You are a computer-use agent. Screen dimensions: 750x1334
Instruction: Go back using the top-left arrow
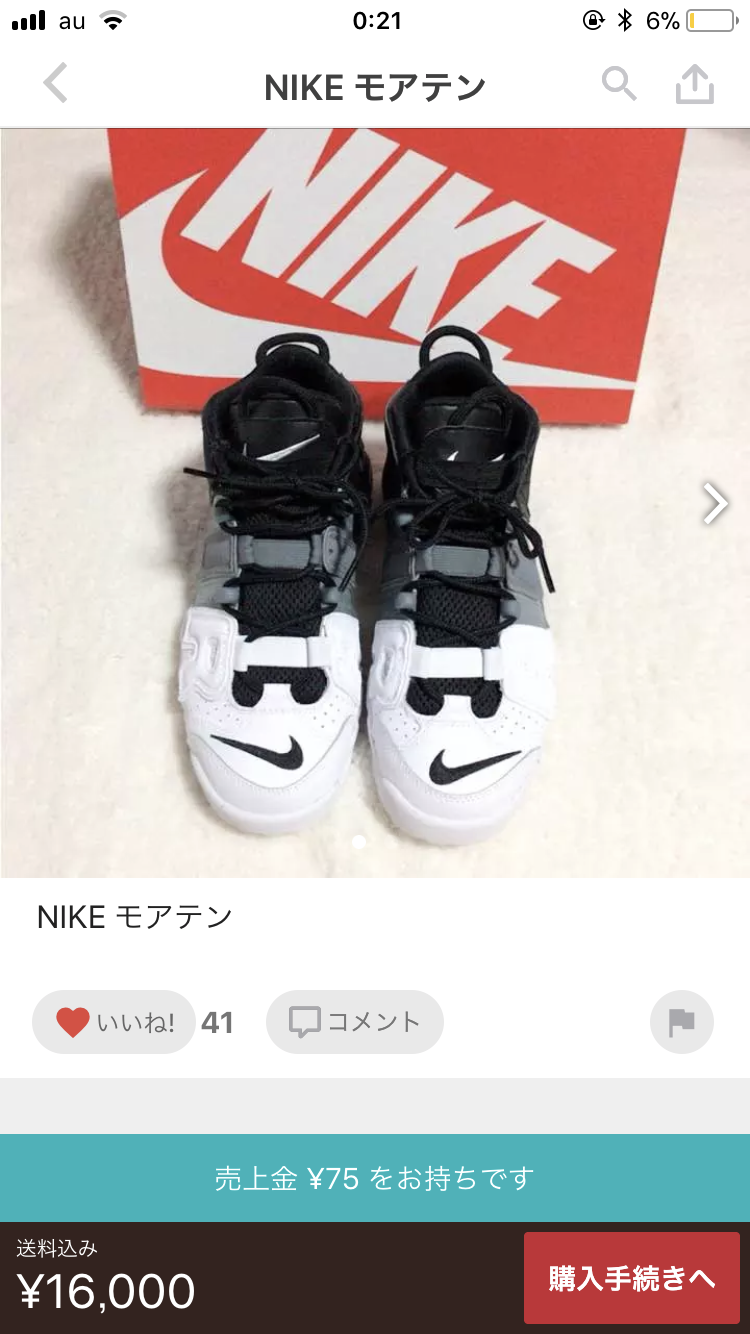(56, 84)
